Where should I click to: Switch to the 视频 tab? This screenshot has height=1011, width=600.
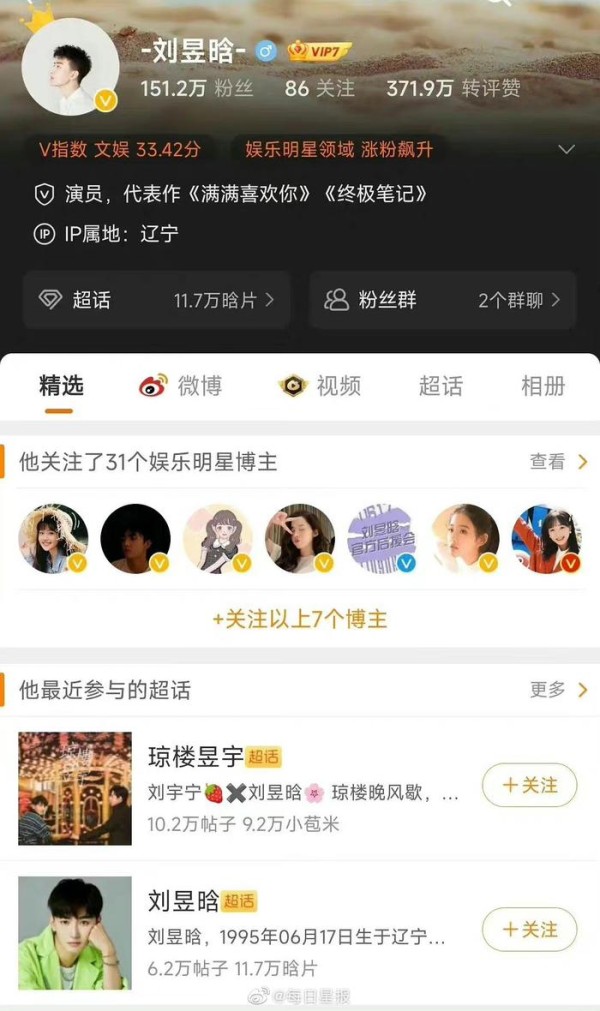[x=320, y=386]
